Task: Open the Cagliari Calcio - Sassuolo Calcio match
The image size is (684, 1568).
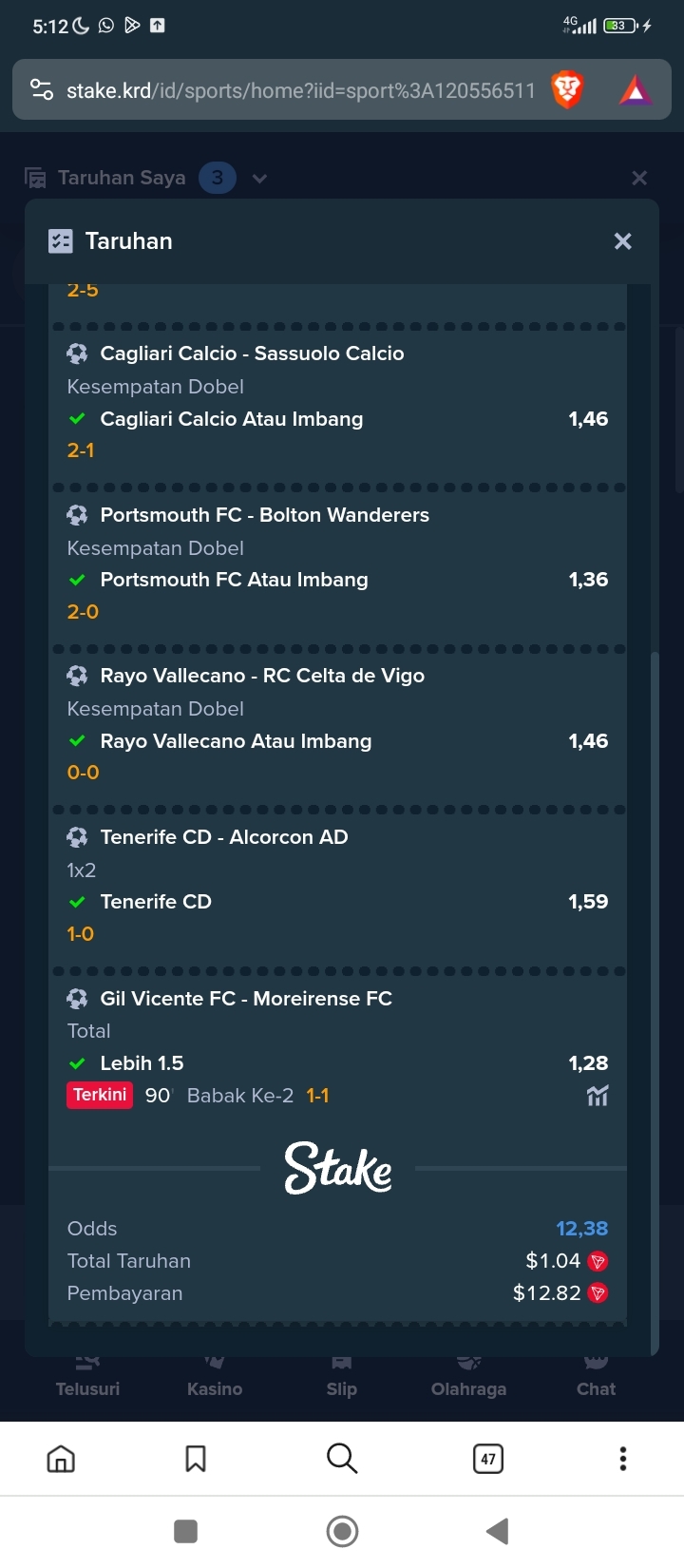Action: coord(252,354)
